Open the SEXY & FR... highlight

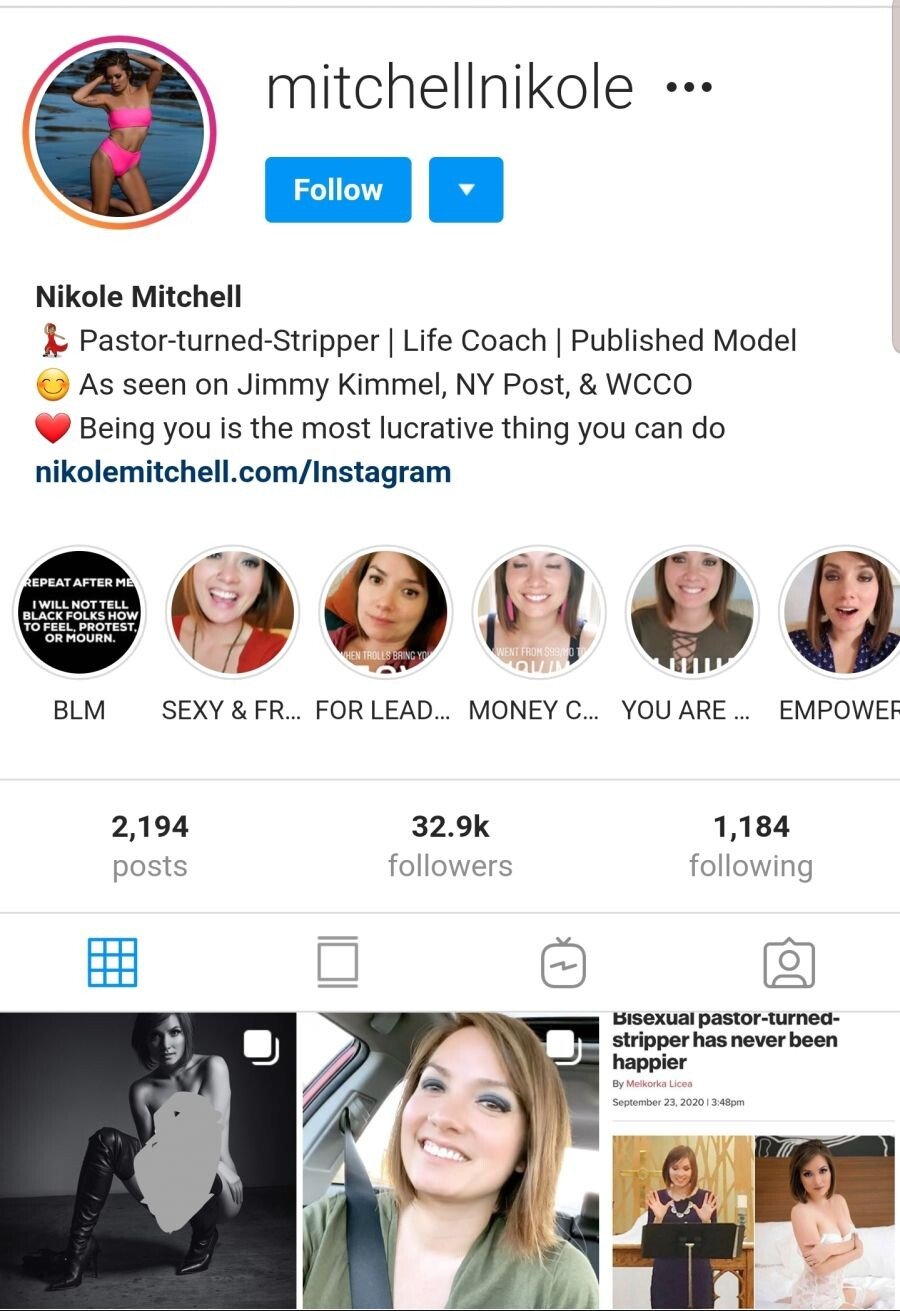[x=232, y=612]
